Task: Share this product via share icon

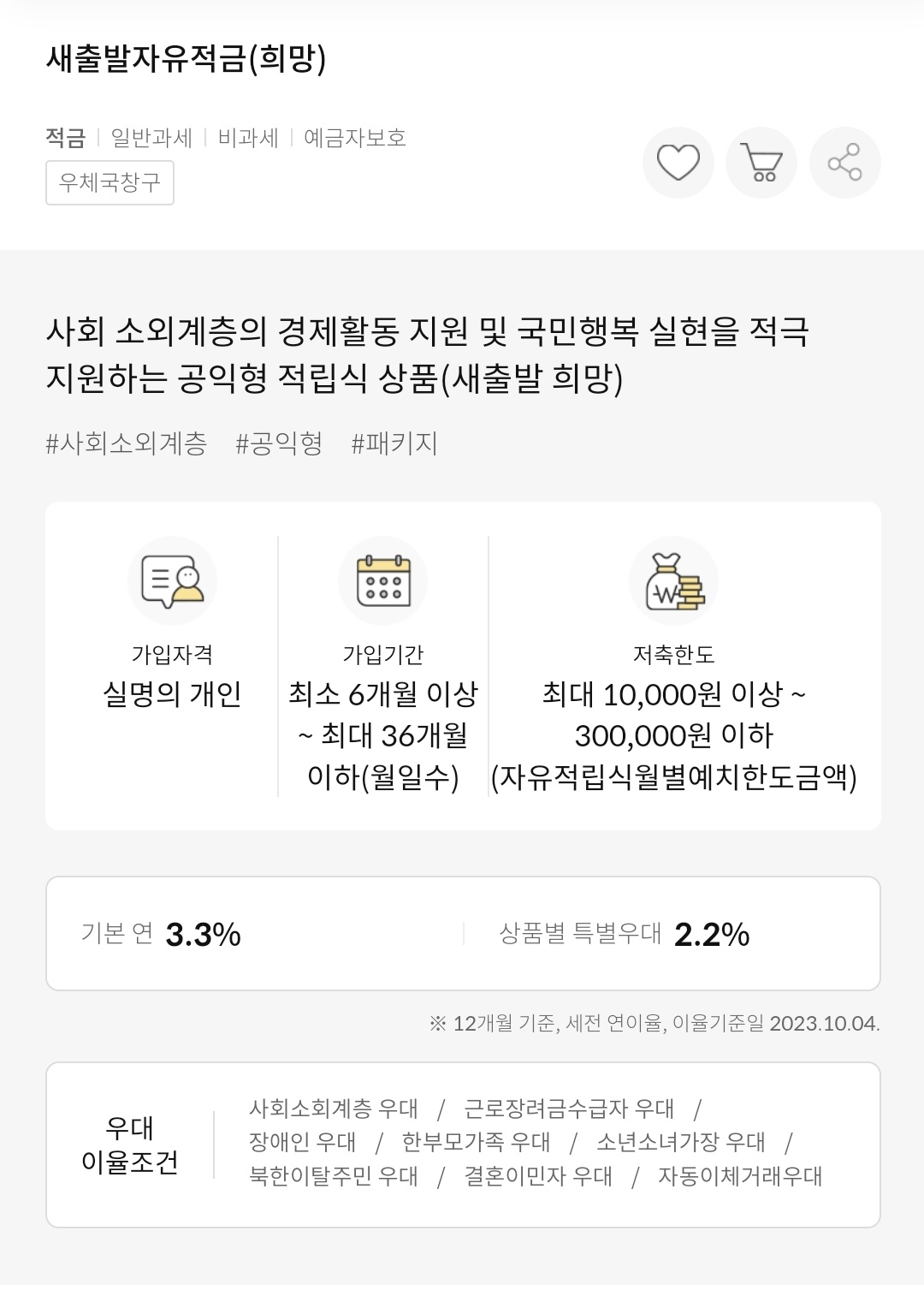Action: click(844, 162)
